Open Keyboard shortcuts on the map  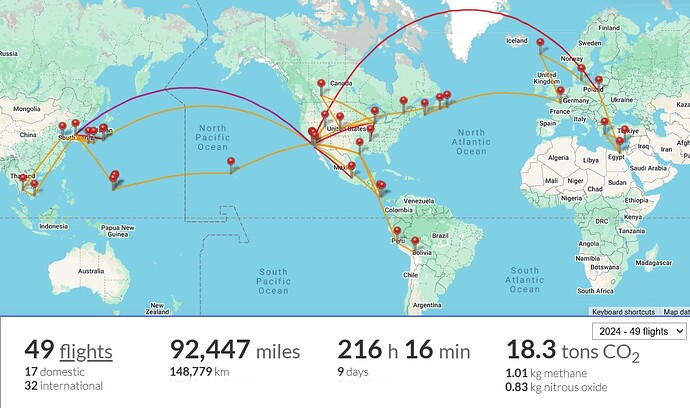[626, 312]
